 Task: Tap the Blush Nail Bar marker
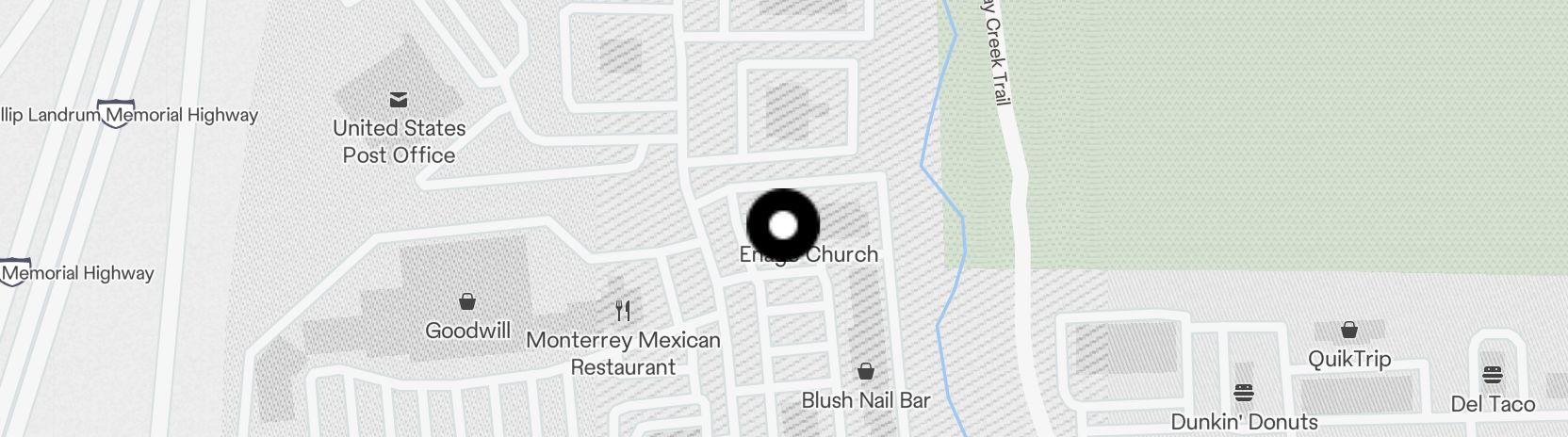point(865,372)
